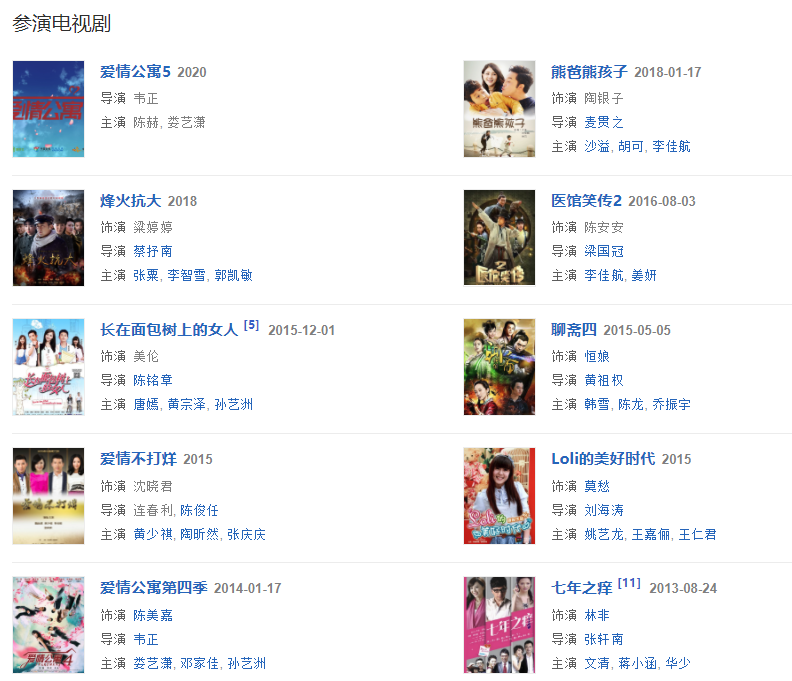Screen dimensions: 792x681
Task: Open reference footnote [11]
Action: (629, 583)
